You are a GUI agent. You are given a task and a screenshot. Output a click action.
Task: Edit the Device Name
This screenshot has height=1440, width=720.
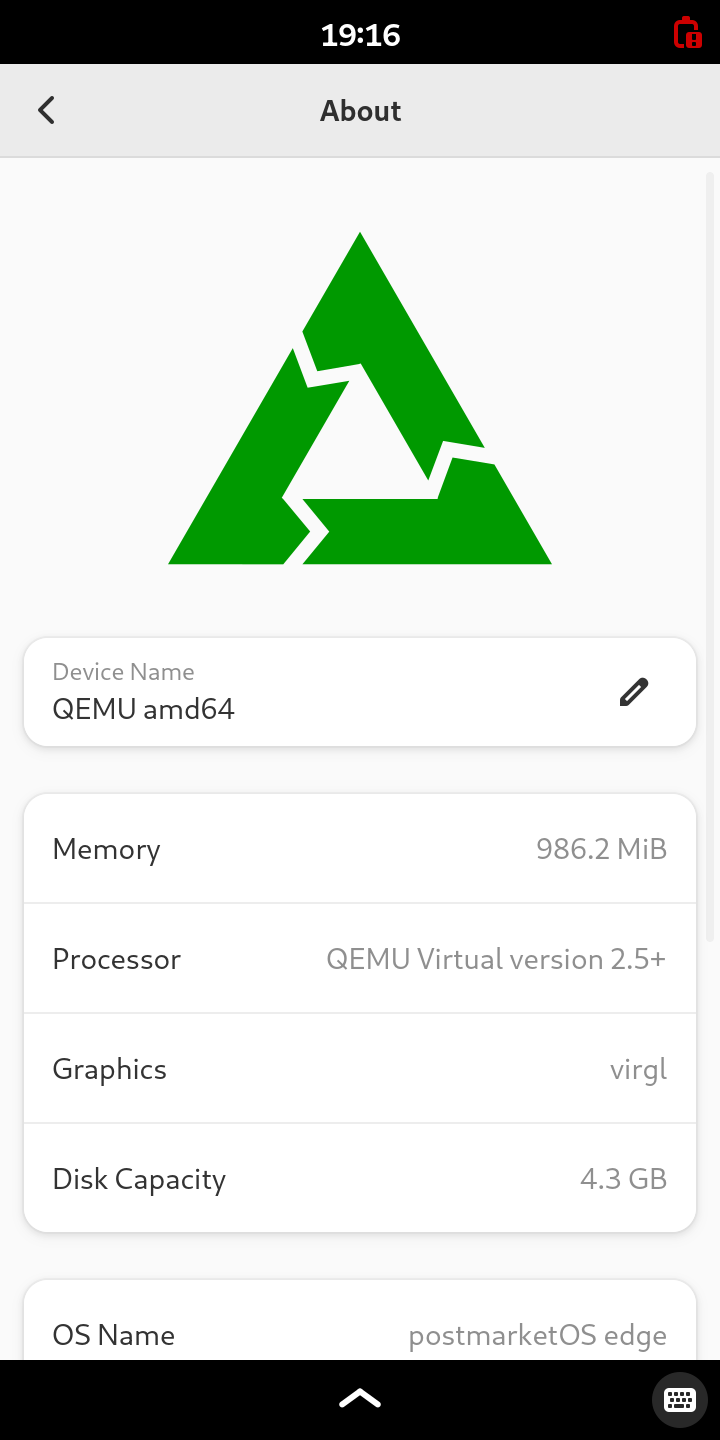633,692
